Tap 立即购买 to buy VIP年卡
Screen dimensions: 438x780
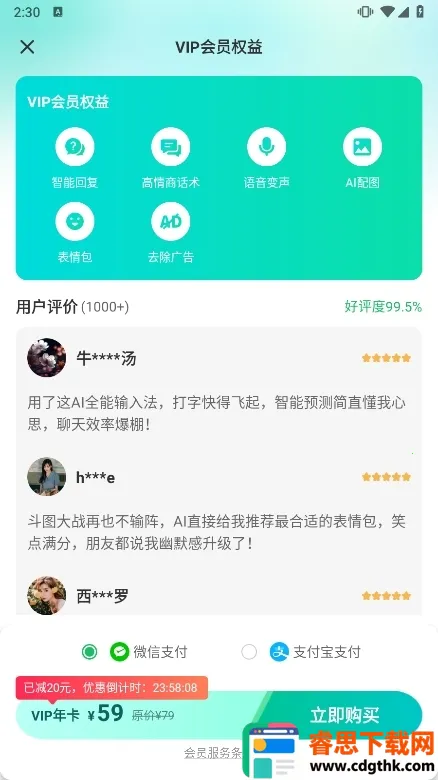click(344, 715)
